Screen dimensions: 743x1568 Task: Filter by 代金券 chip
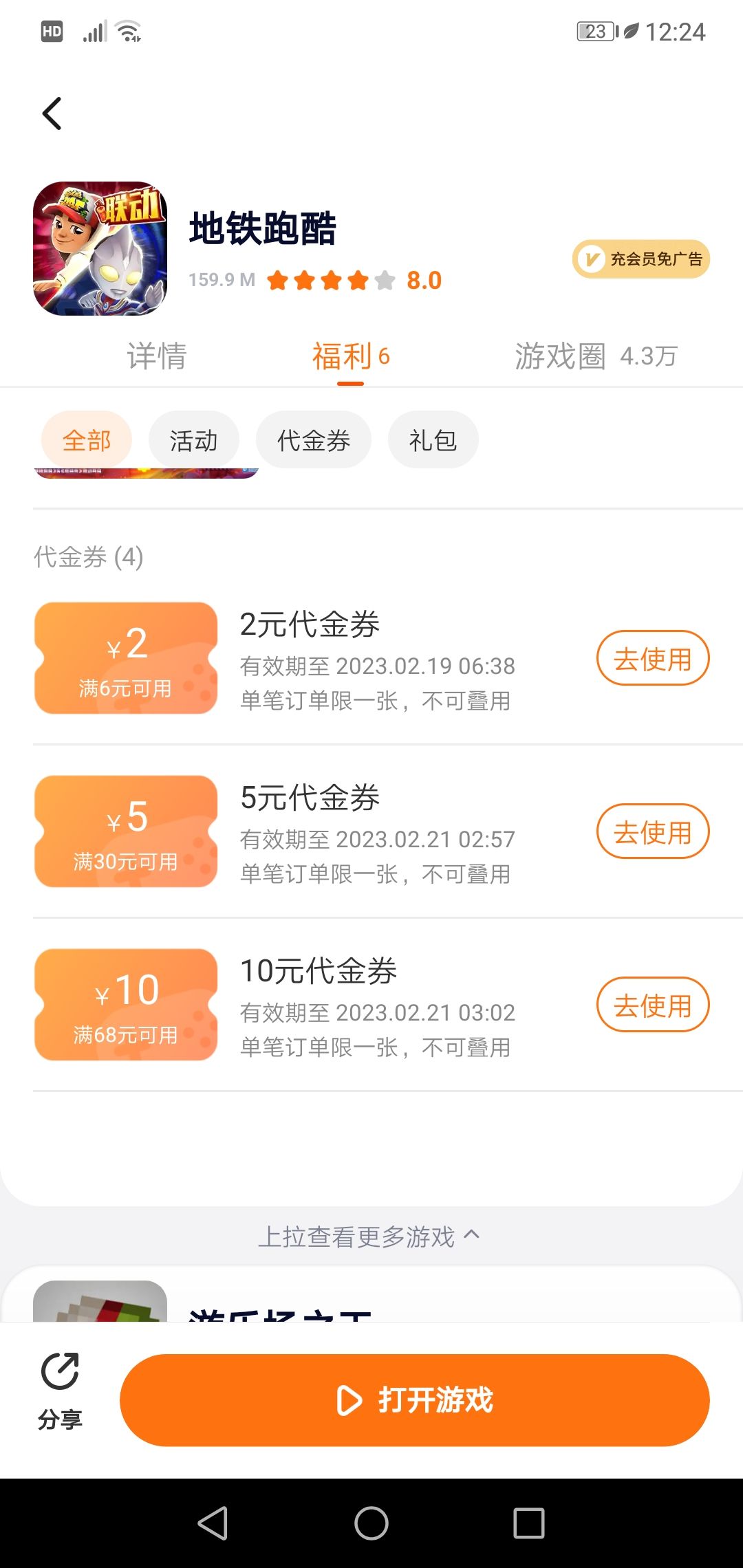tap(314, 440)
